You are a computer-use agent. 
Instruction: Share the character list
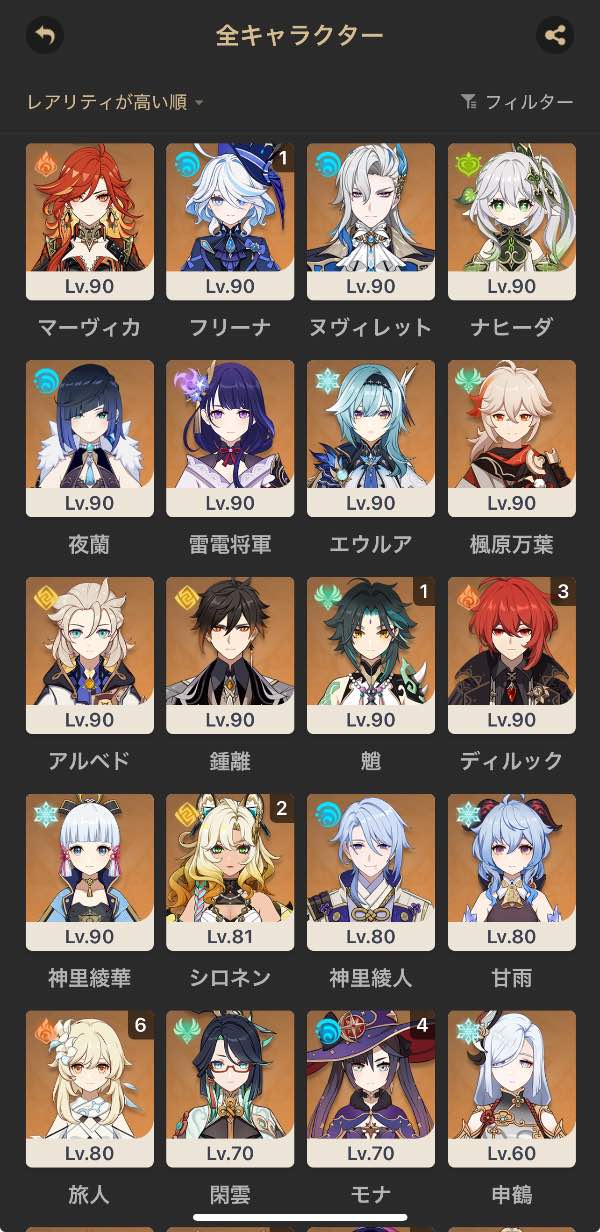tap(555, 36)
